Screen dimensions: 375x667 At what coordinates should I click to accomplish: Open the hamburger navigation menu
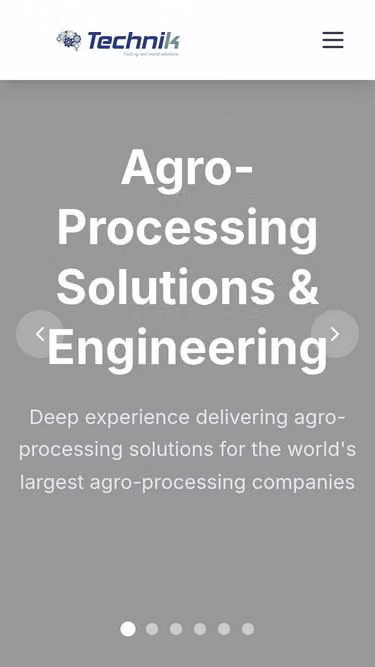coord(332,40)
